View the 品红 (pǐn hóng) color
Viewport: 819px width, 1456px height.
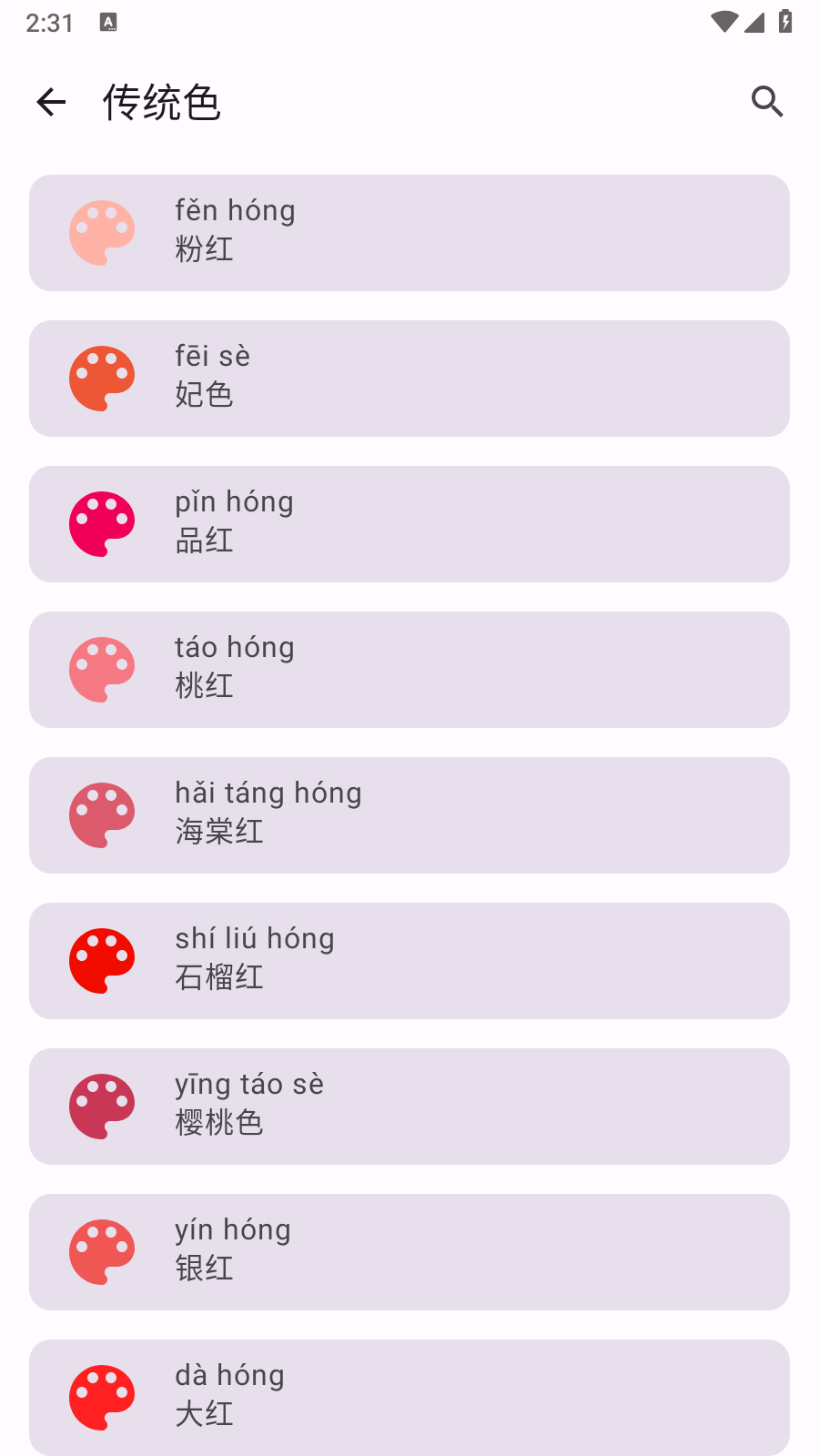409,524
